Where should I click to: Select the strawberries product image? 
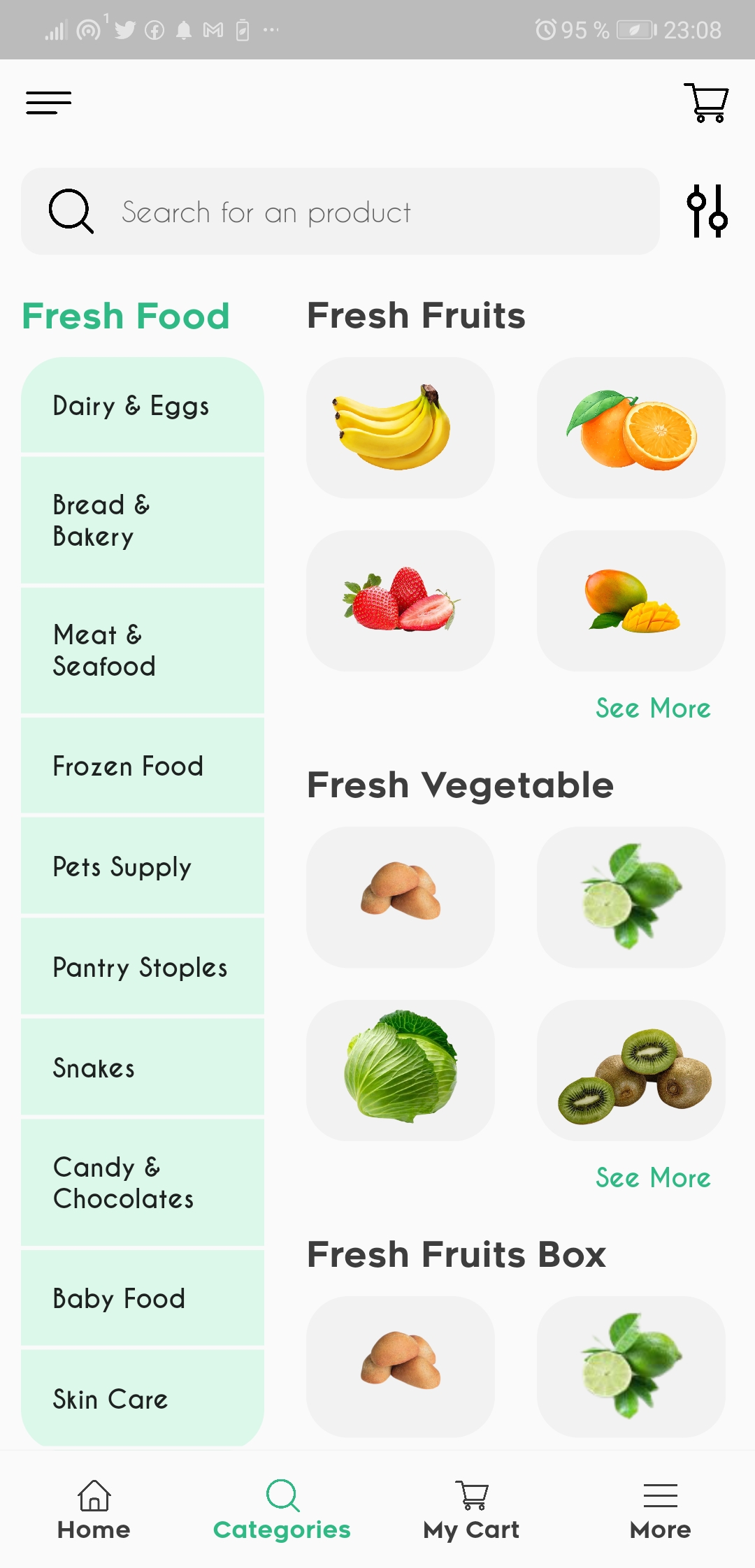coord(400,600)
